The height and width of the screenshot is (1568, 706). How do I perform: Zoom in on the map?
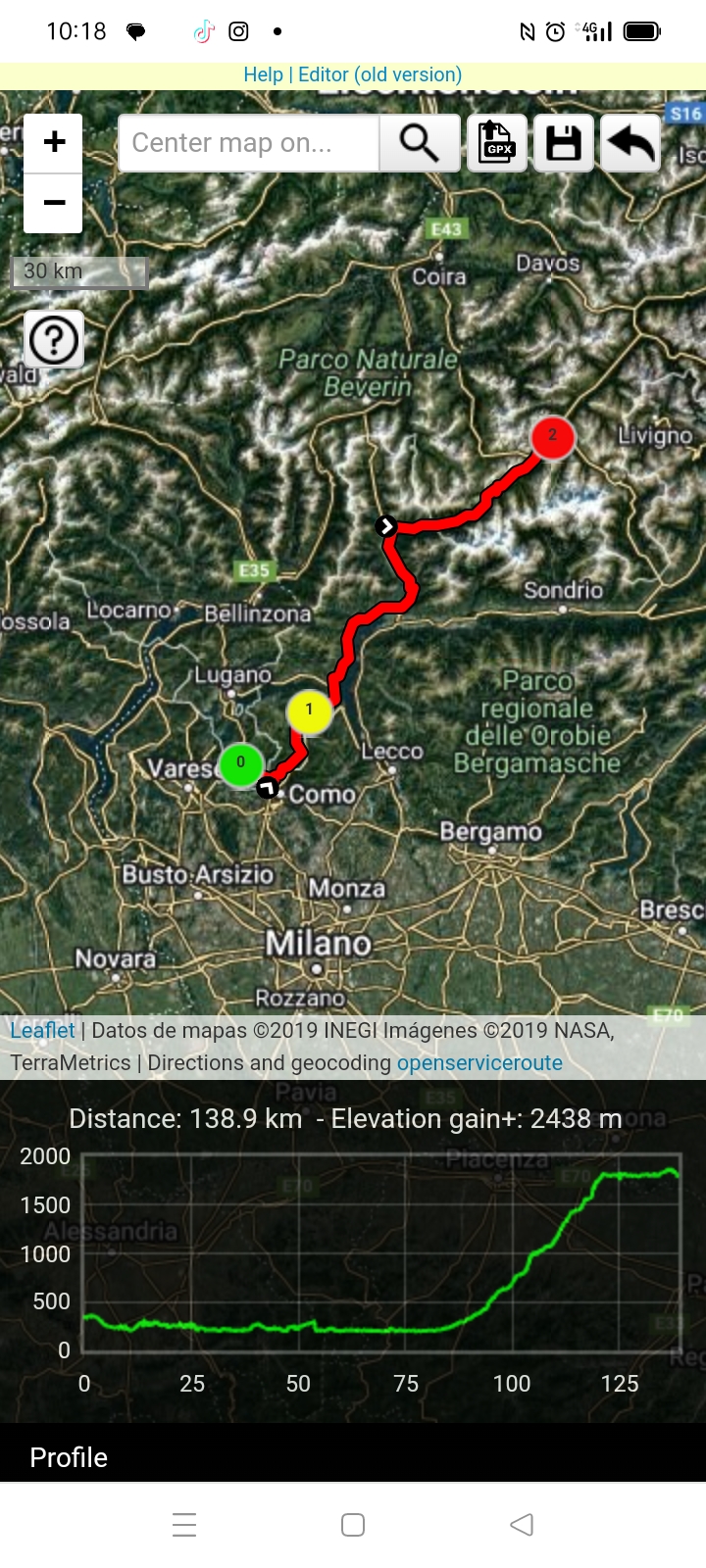coord(54,143)
